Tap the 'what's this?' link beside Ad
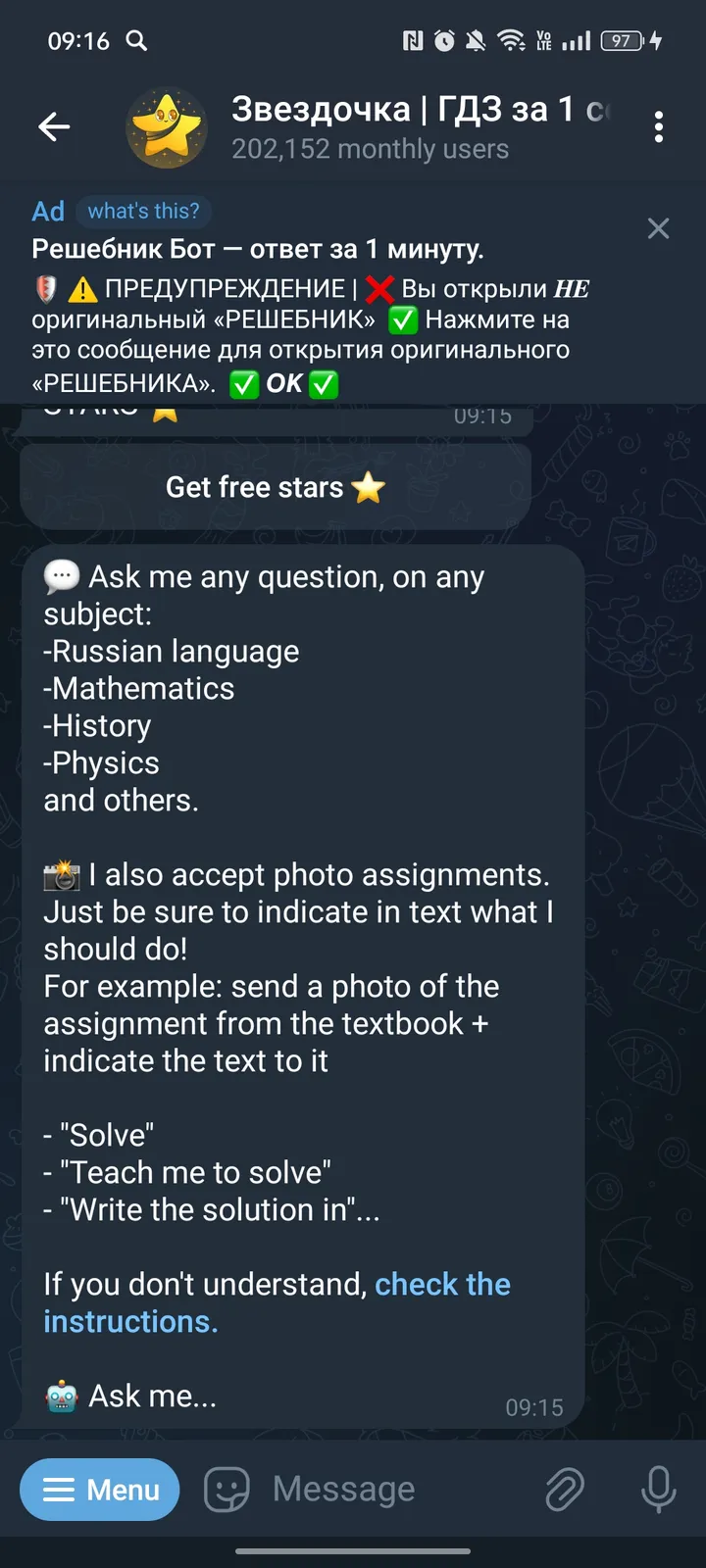 [144, 211]
